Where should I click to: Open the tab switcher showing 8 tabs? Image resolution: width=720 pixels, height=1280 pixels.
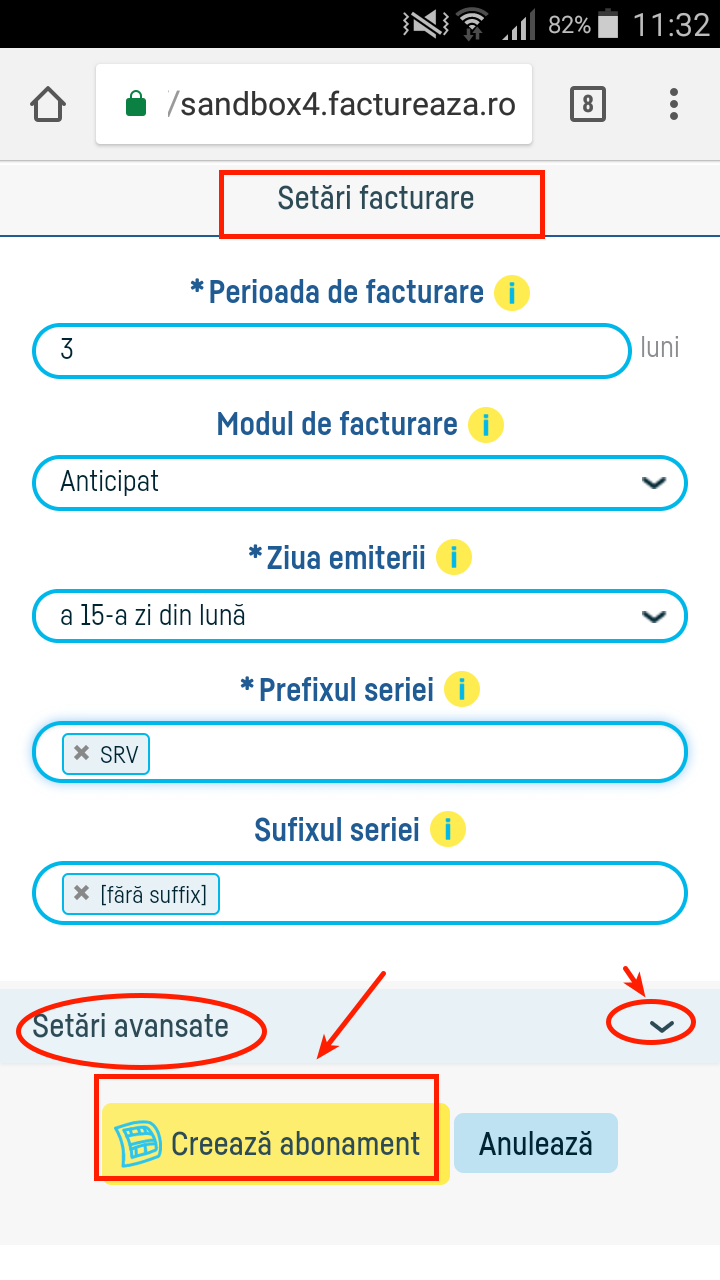[x=587, y=103]
